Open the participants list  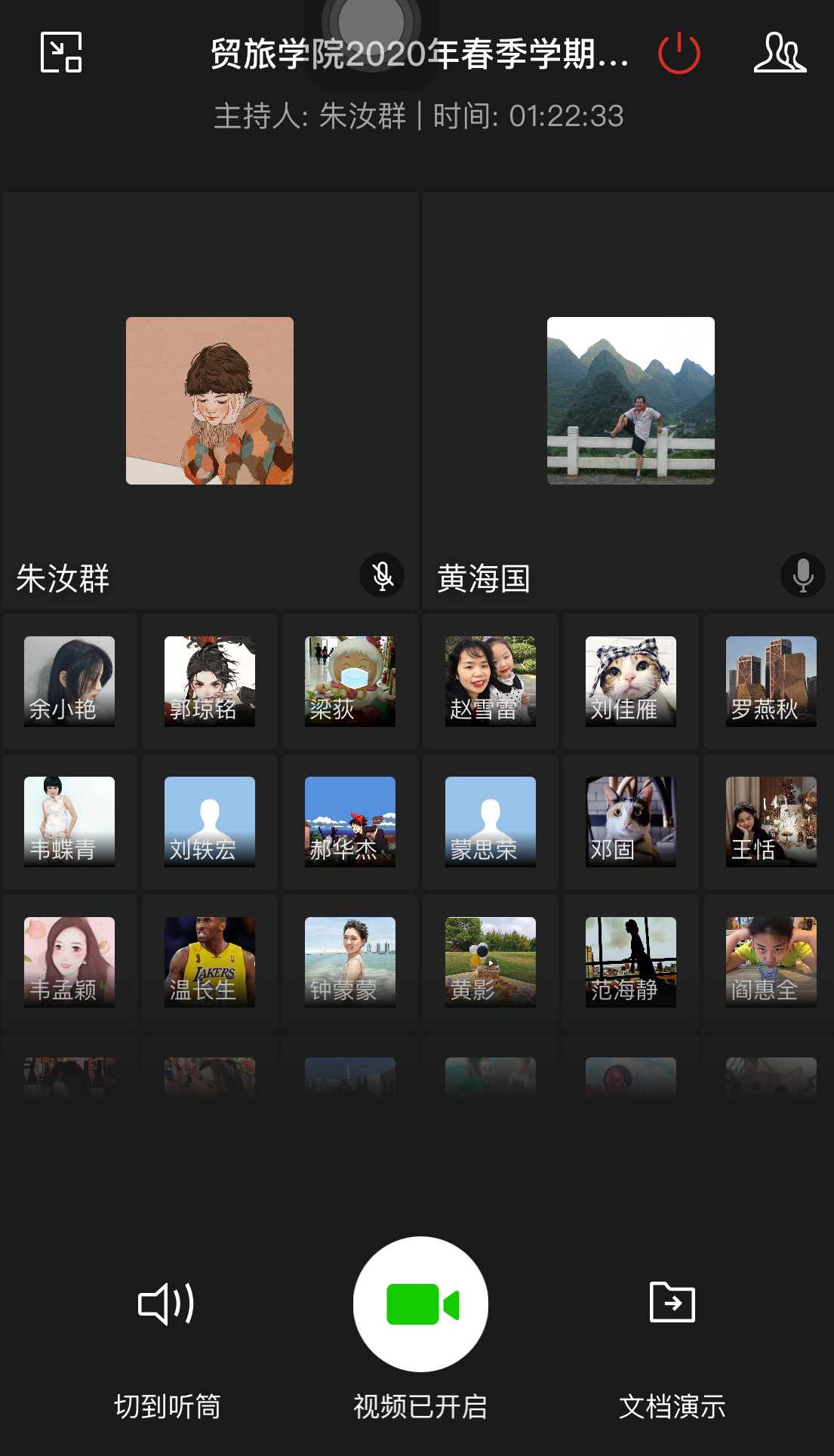click(780, 53)
